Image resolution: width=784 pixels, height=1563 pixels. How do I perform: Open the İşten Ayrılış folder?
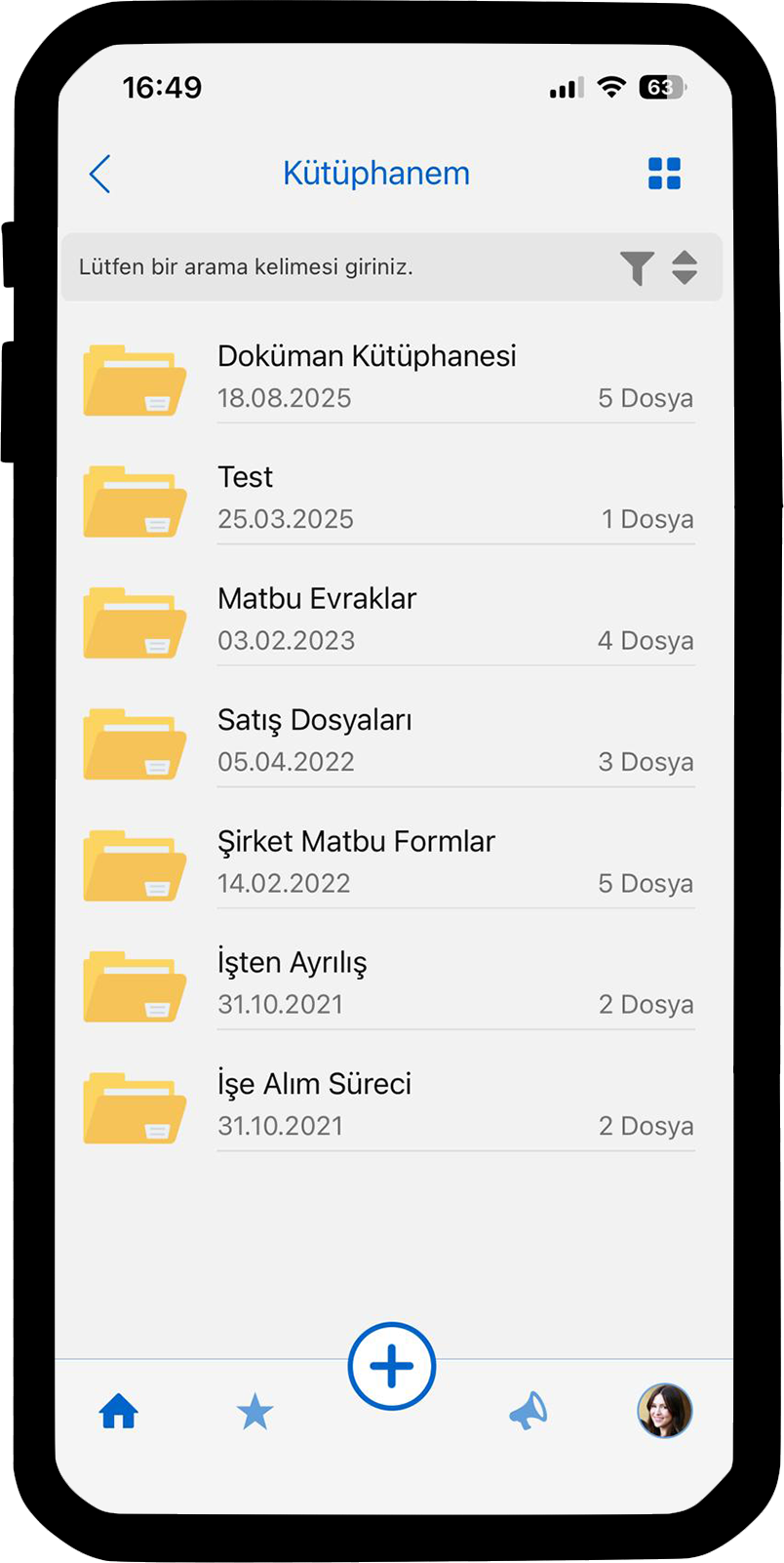click(x=390, y=984)
